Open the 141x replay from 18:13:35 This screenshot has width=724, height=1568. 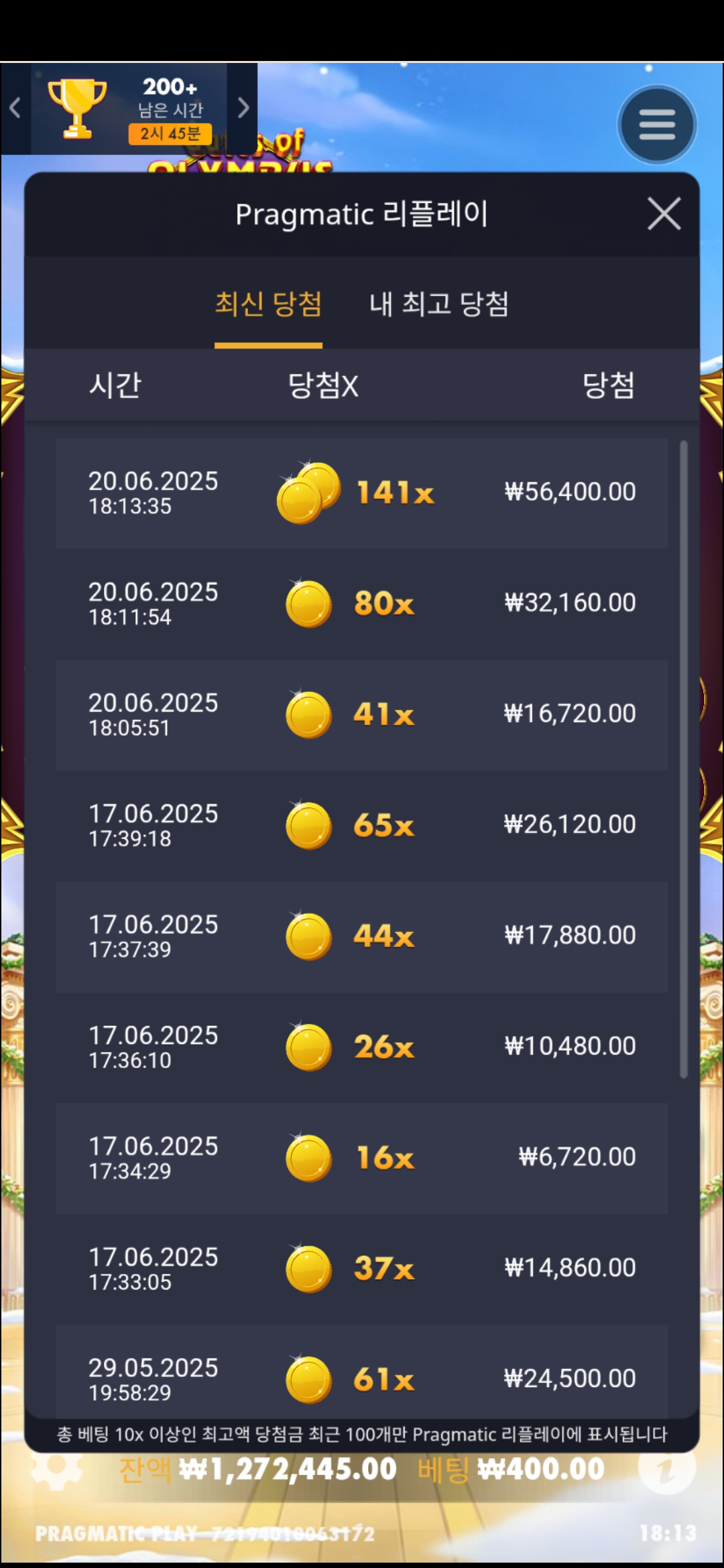point(362,493)
